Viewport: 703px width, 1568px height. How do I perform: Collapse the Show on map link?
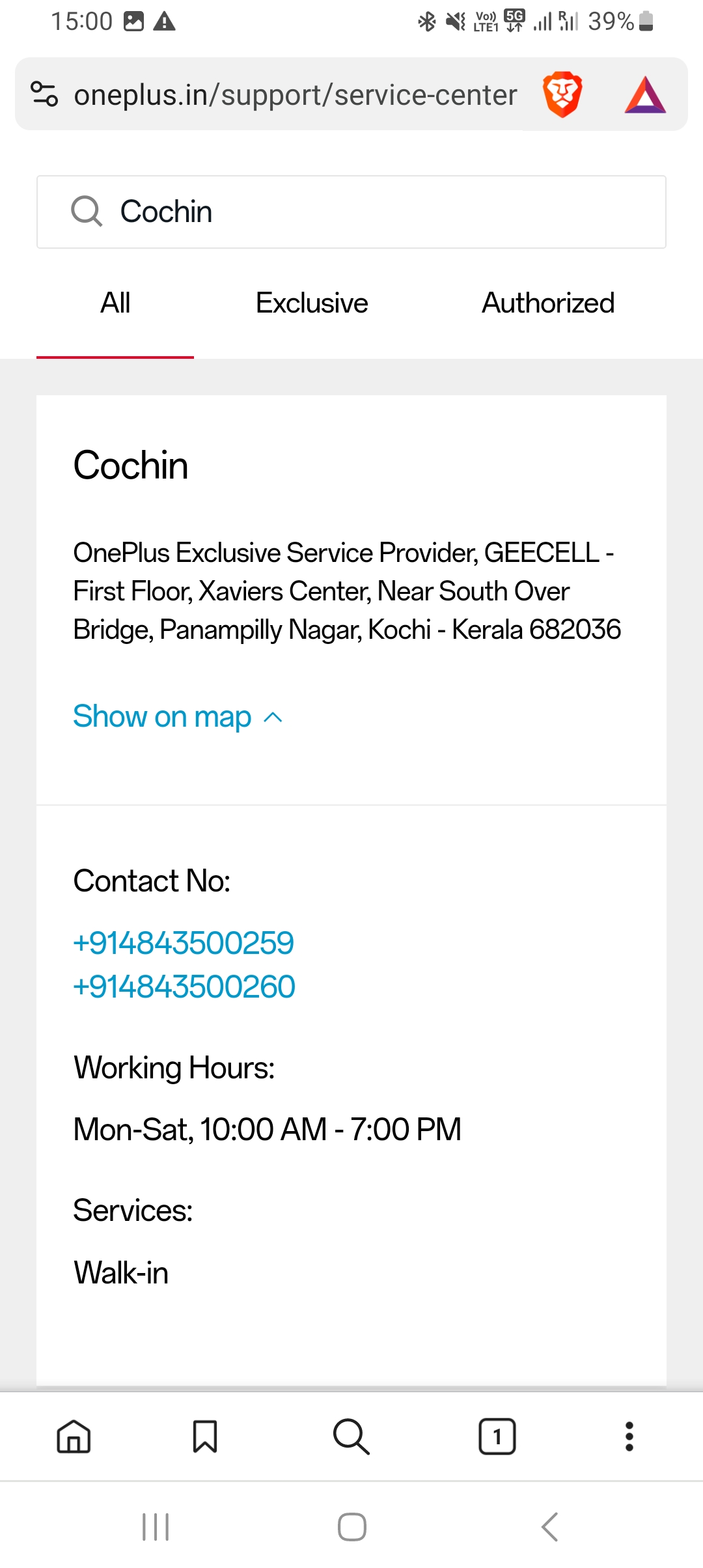(177, 717)
